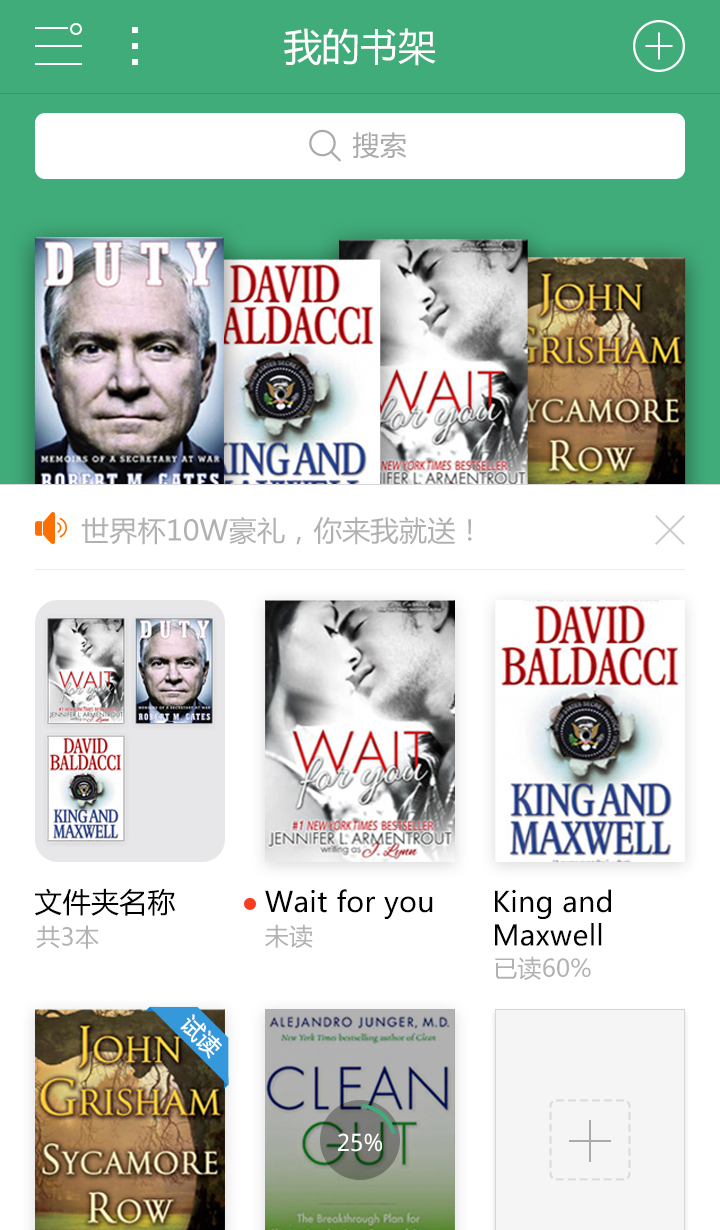Open the three-dot overflow menu

click(x=135, y=46)
